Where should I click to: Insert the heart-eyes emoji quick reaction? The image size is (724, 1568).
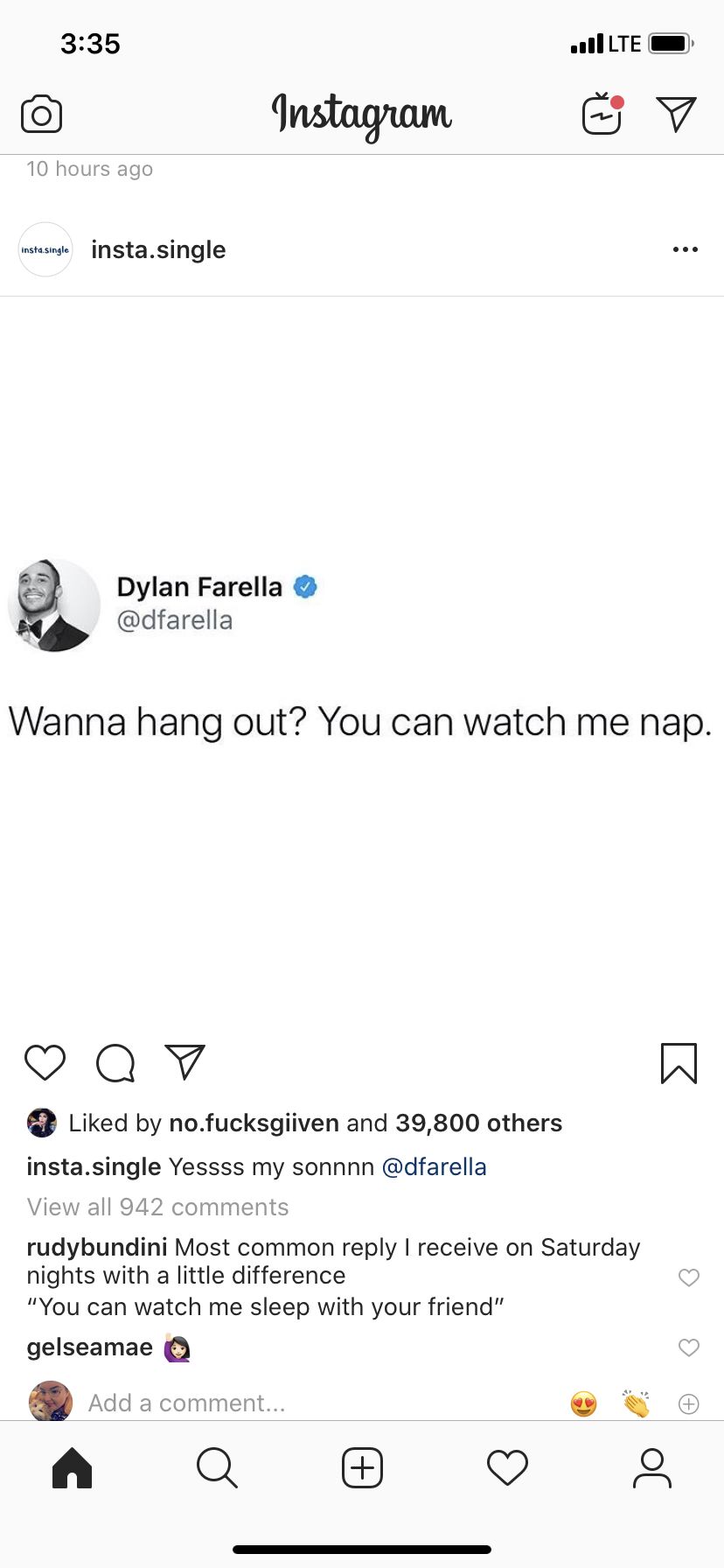coord(584,1404)
